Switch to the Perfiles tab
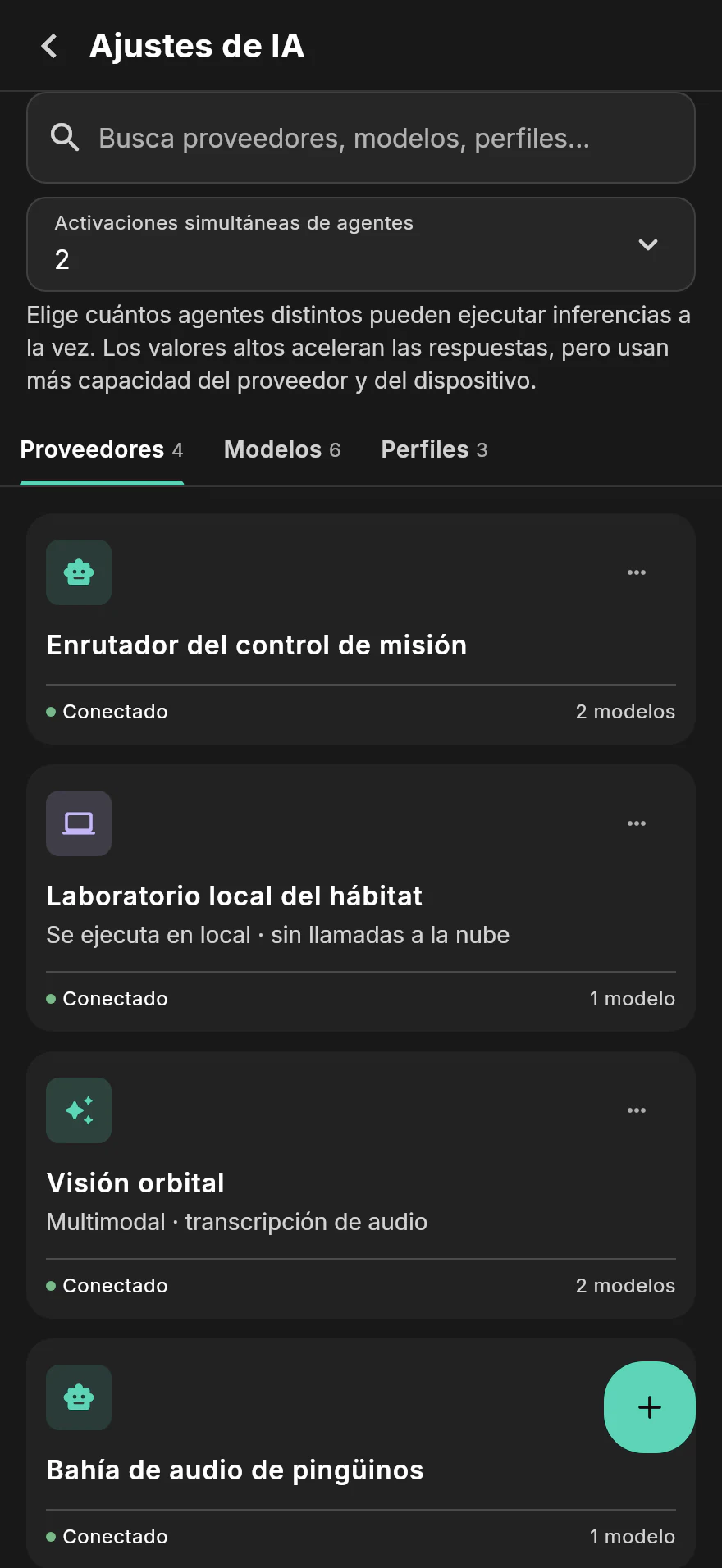Viewport: 722px width, 1568px height. (x=434, y=449)
